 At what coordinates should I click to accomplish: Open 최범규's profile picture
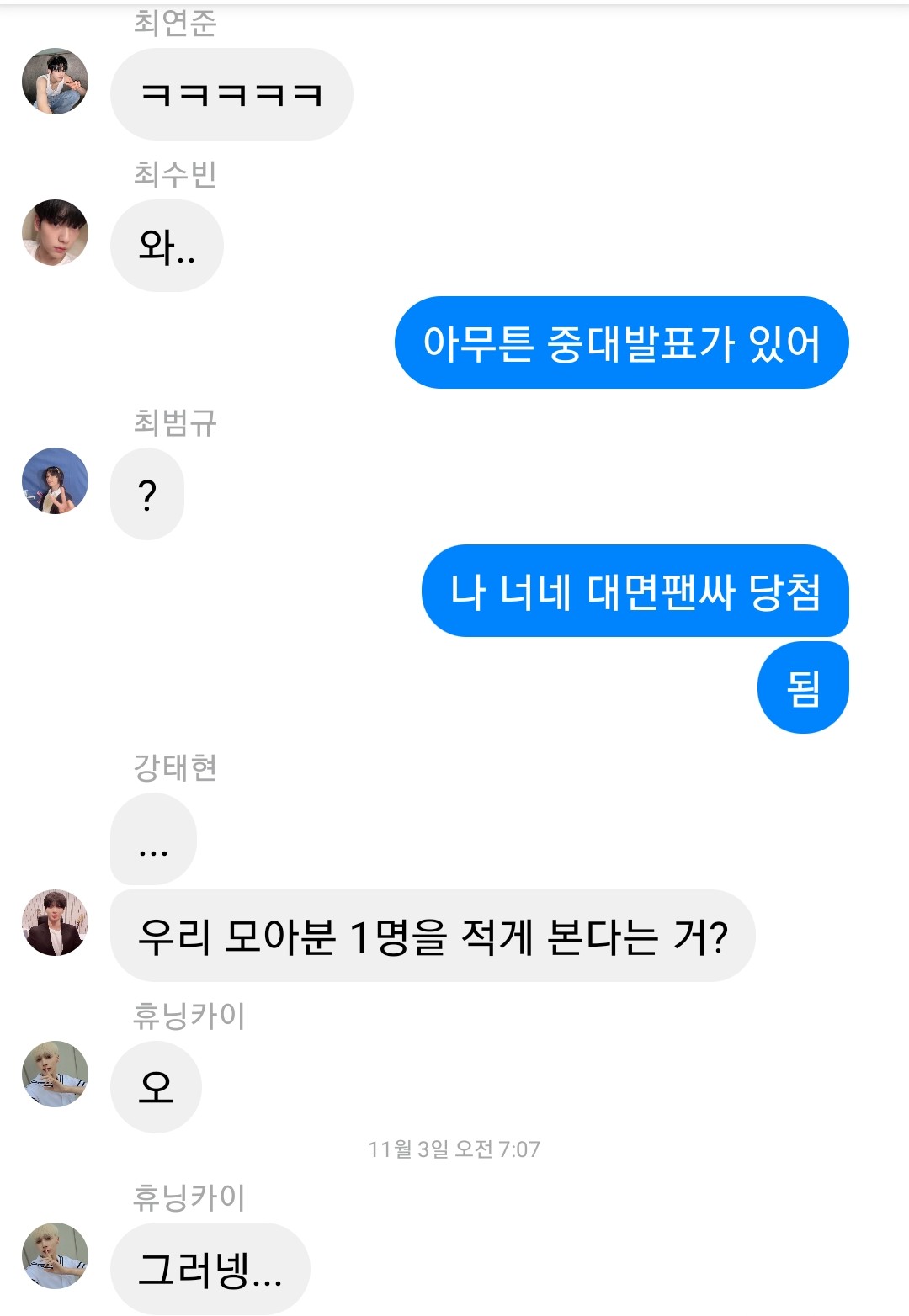[x=55, y=480]
